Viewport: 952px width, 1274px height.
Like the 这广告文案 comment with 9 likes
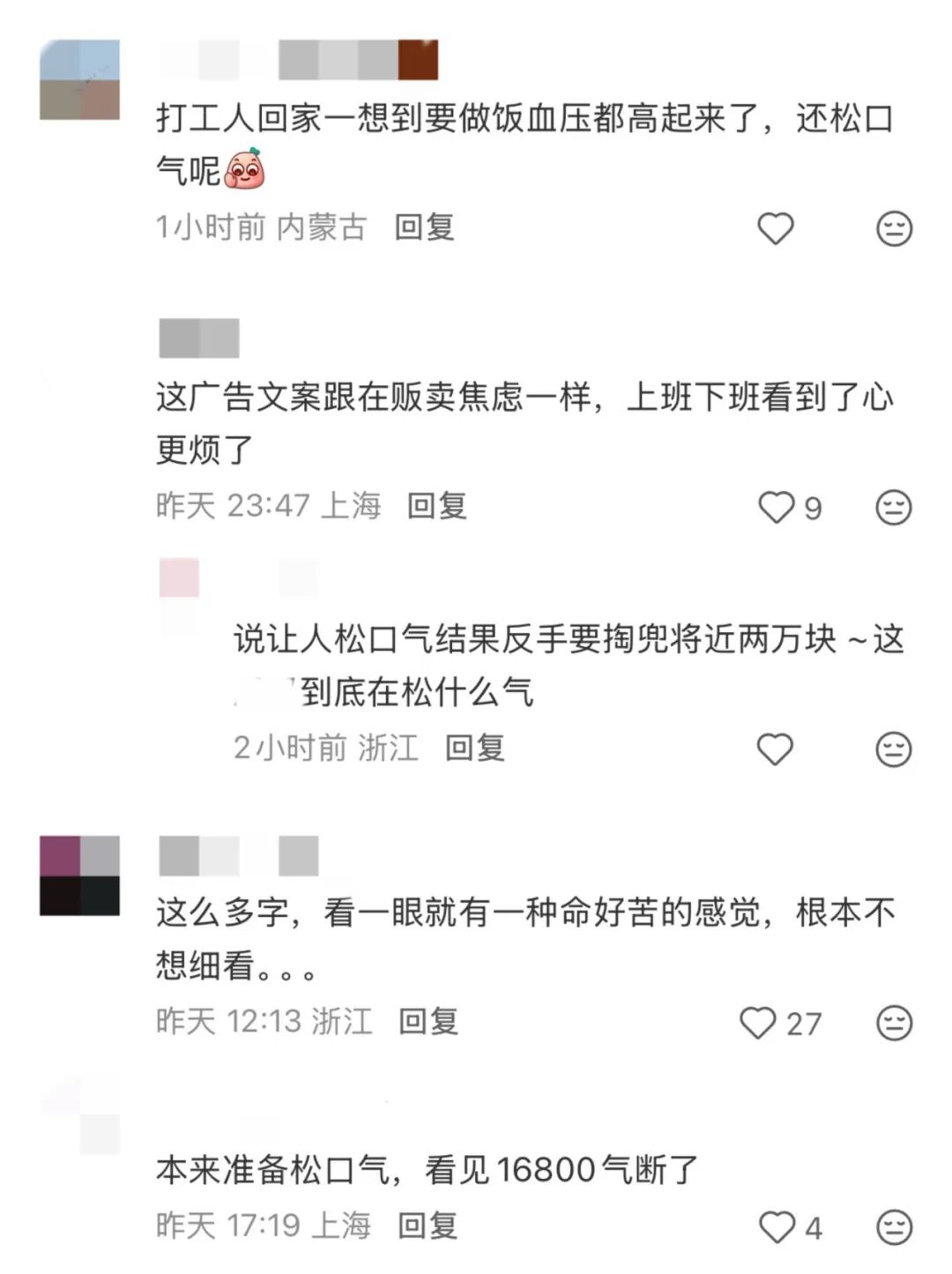click(777, 508)
